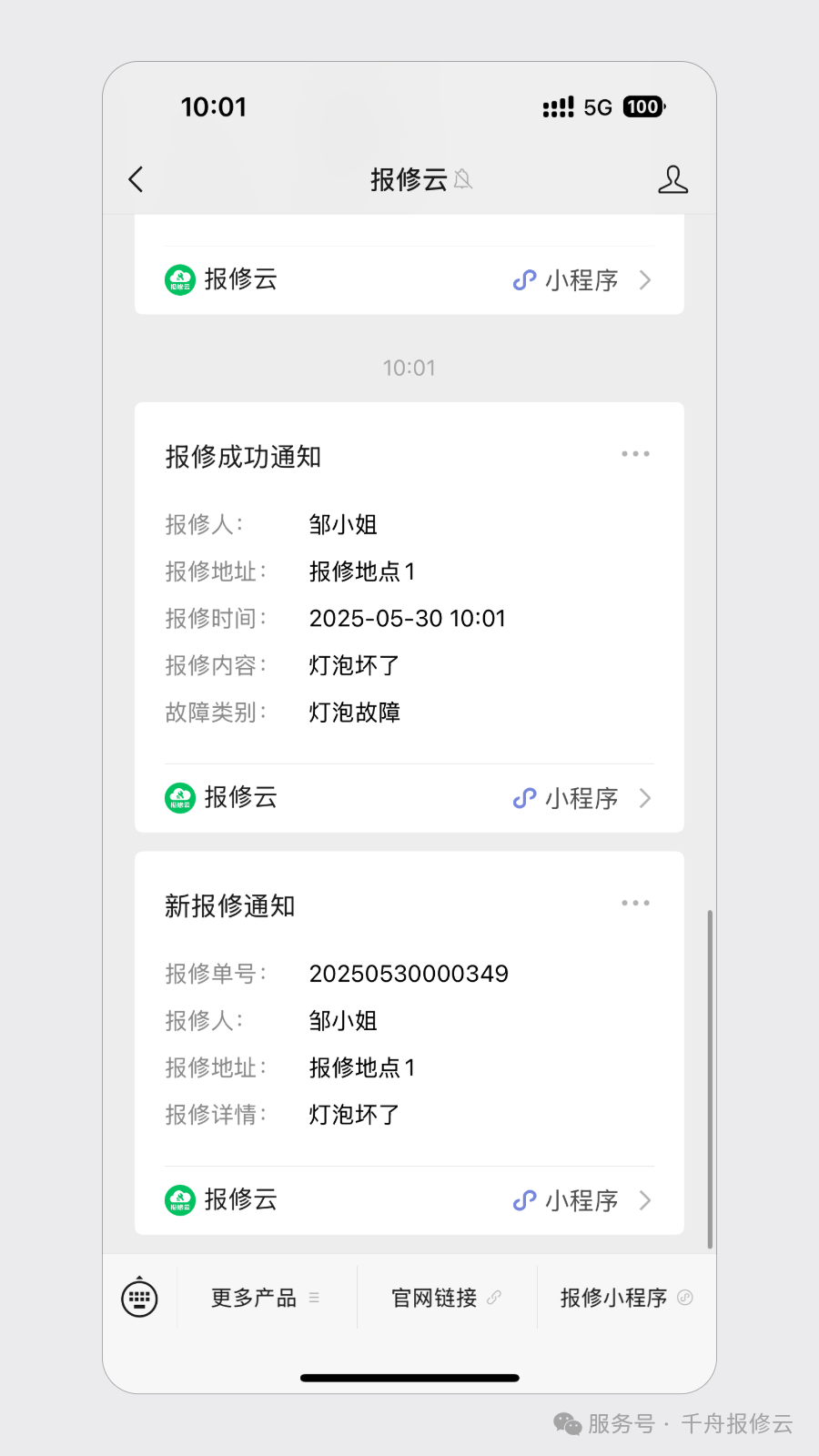The image size is (819, 1456).
Task: Tap chevron on topmost 报修云 mini-program card
Action: click(x=645, y=279)
